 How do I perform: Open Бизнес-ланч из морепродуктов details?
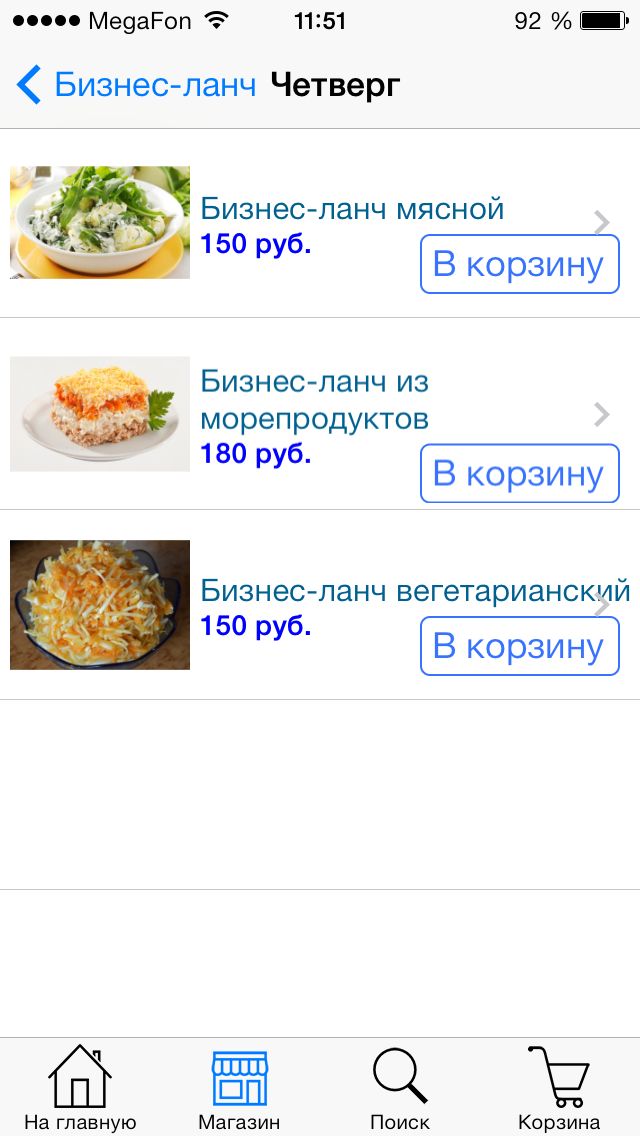pyautogui.click(x=314, y=399)
